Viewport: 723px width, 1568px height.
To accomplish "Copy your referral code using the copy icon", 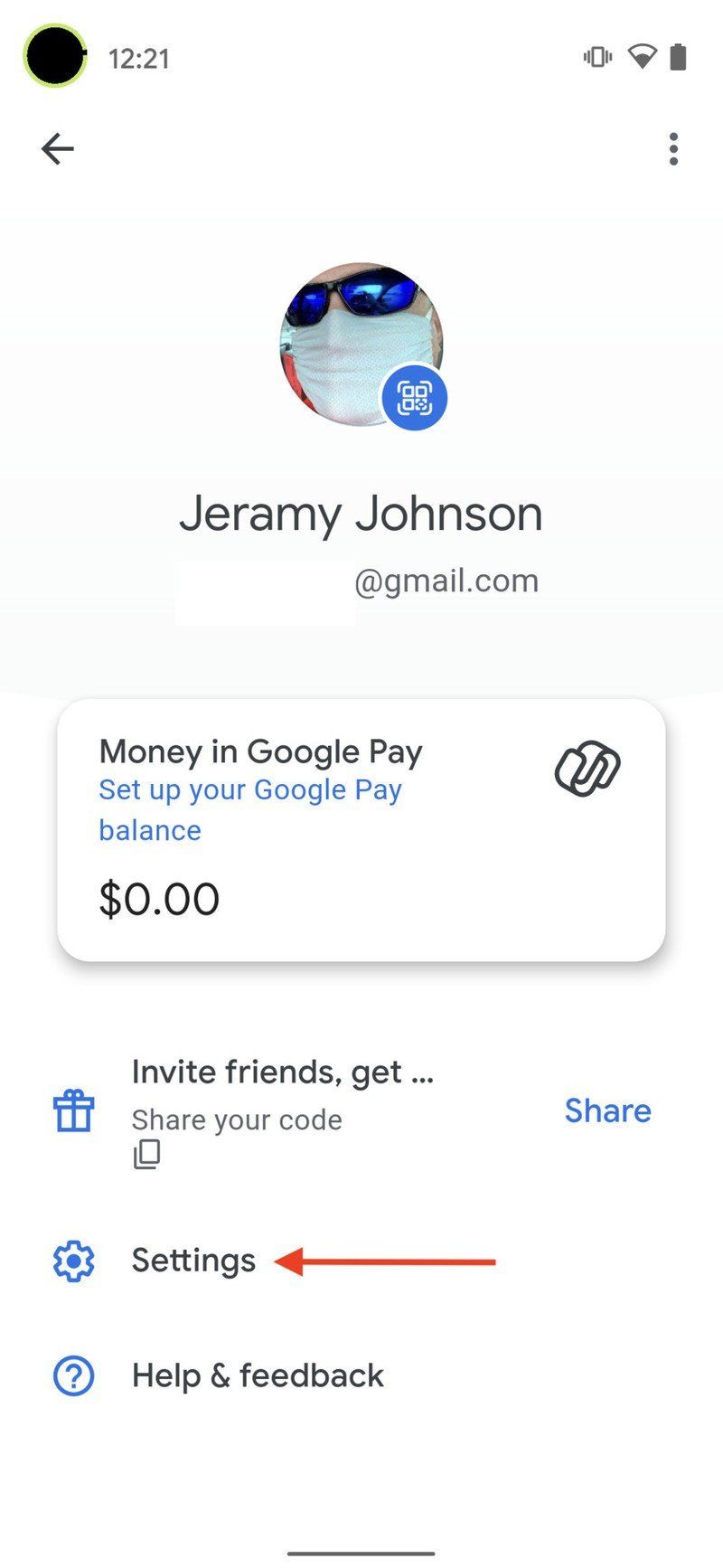I will click(x=146, y=1153).
